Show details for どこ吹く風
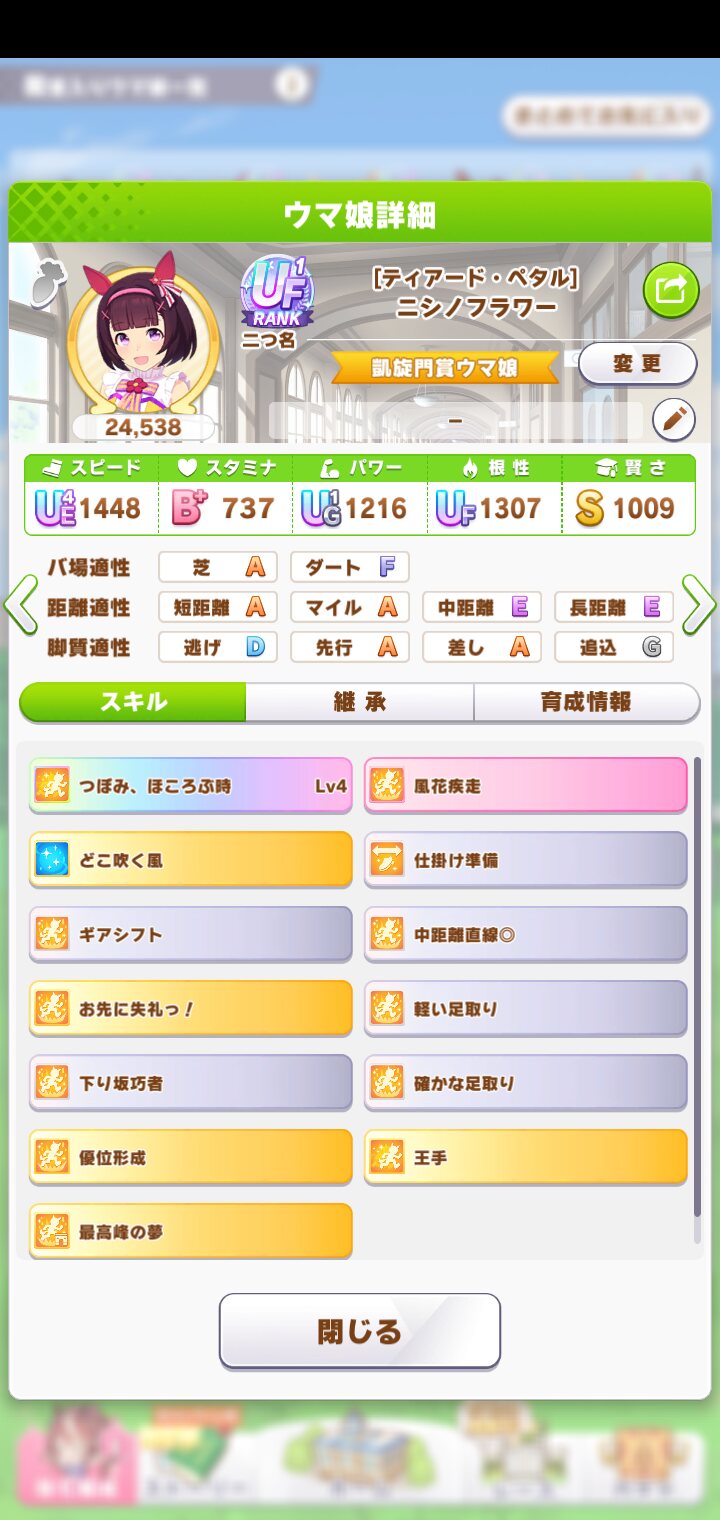Screen dimensions: 720x1520 (x=191, y=860)
